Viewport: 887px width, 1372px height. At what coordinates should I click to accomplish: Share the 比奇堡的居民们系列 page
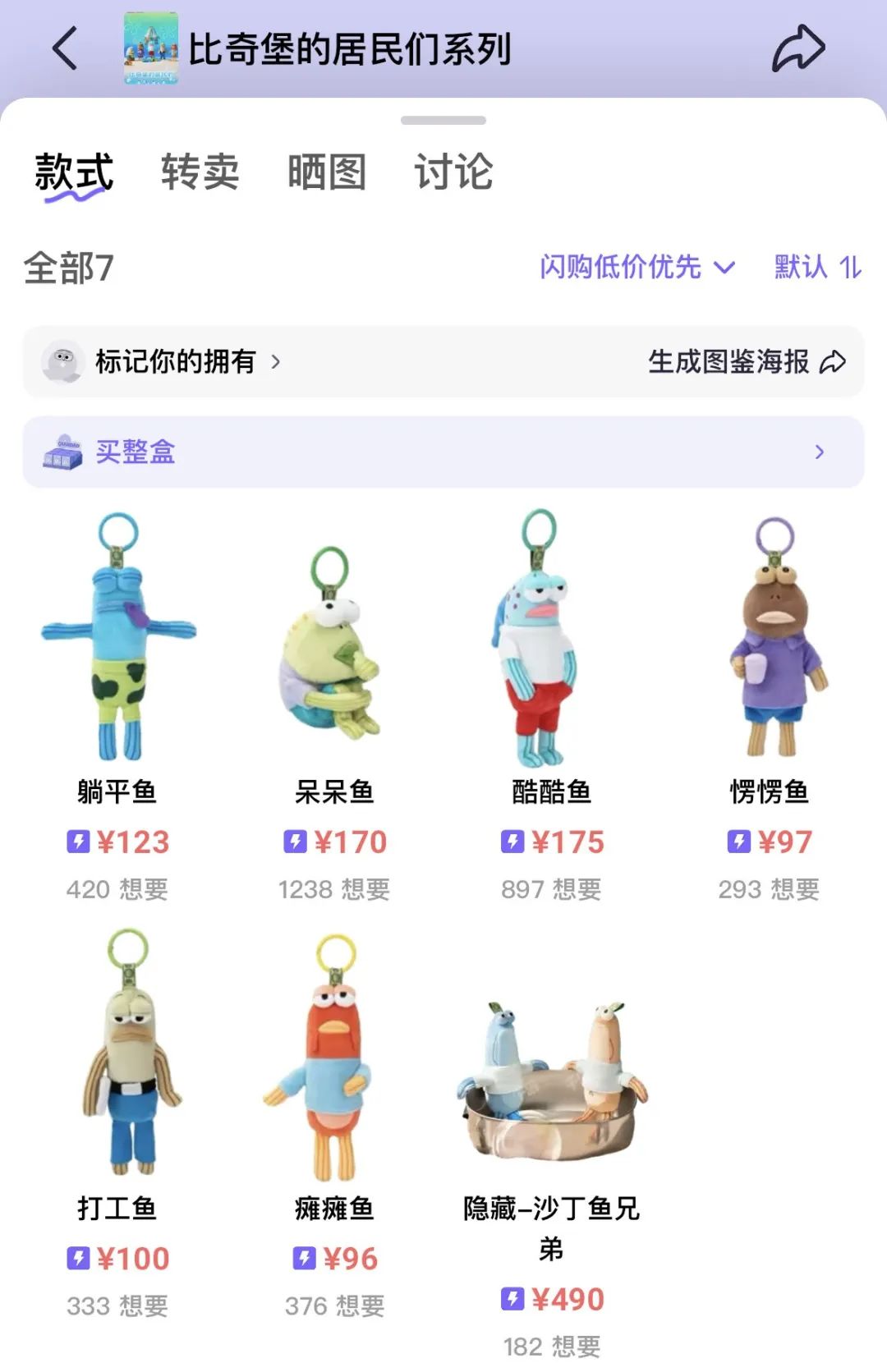797,48
